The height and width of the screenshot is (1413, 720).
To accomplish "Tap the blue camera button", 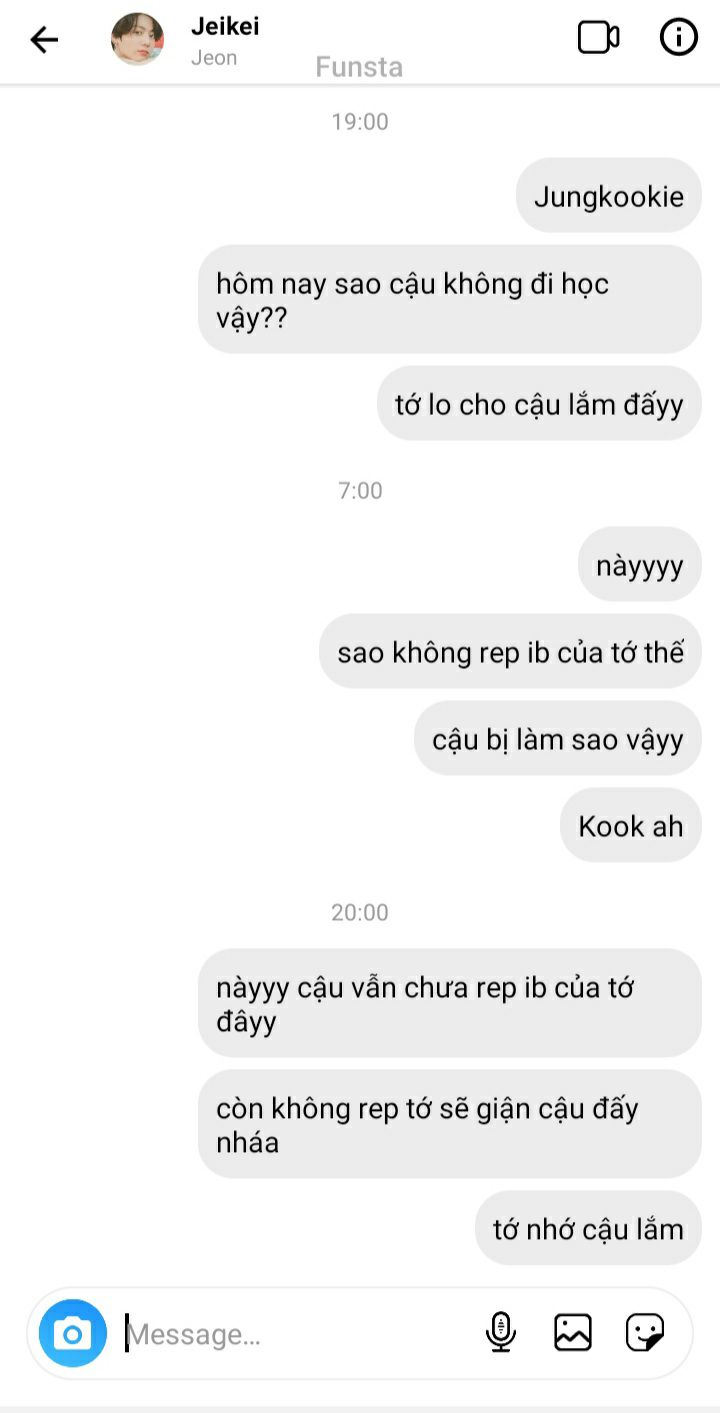I will pyautogui.click(x=73, y=1333).
